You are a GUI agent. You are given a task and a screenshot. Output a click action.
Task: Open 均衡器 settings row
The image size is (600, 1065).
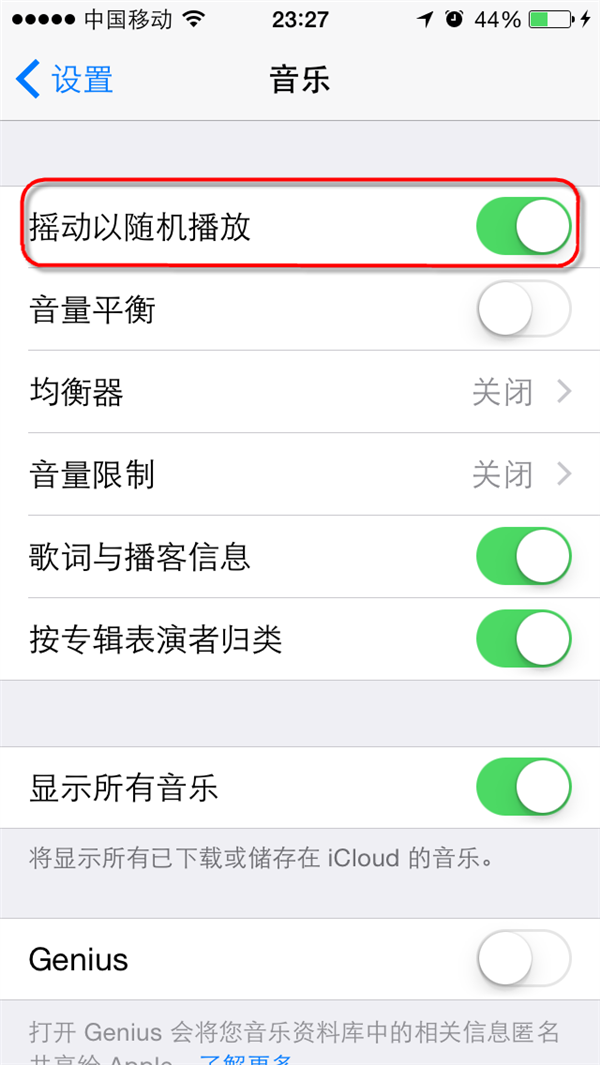click(x=300, y=392)
